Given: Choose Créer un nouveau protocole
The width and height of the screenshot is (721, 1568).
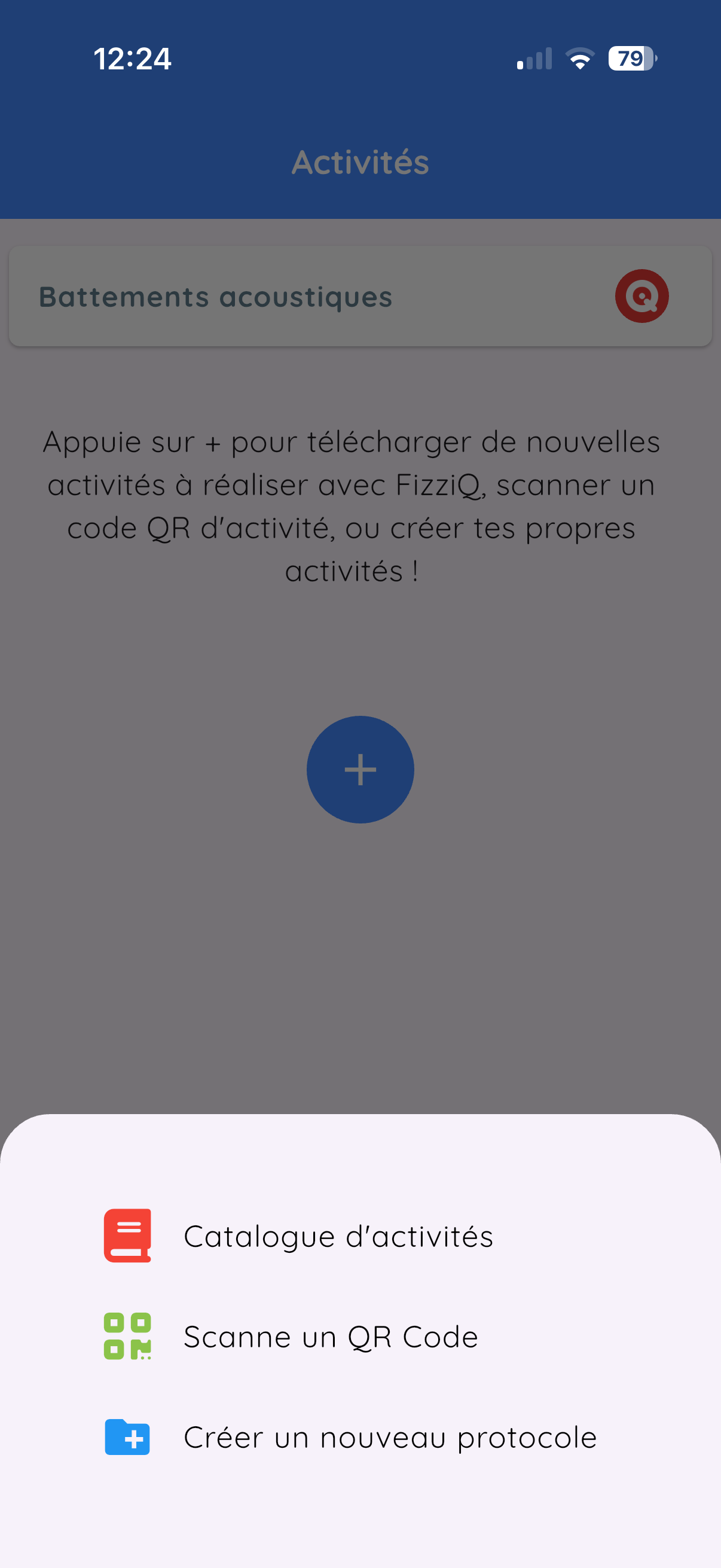Looking at the screenshot, I should (x=360, y=1436).
